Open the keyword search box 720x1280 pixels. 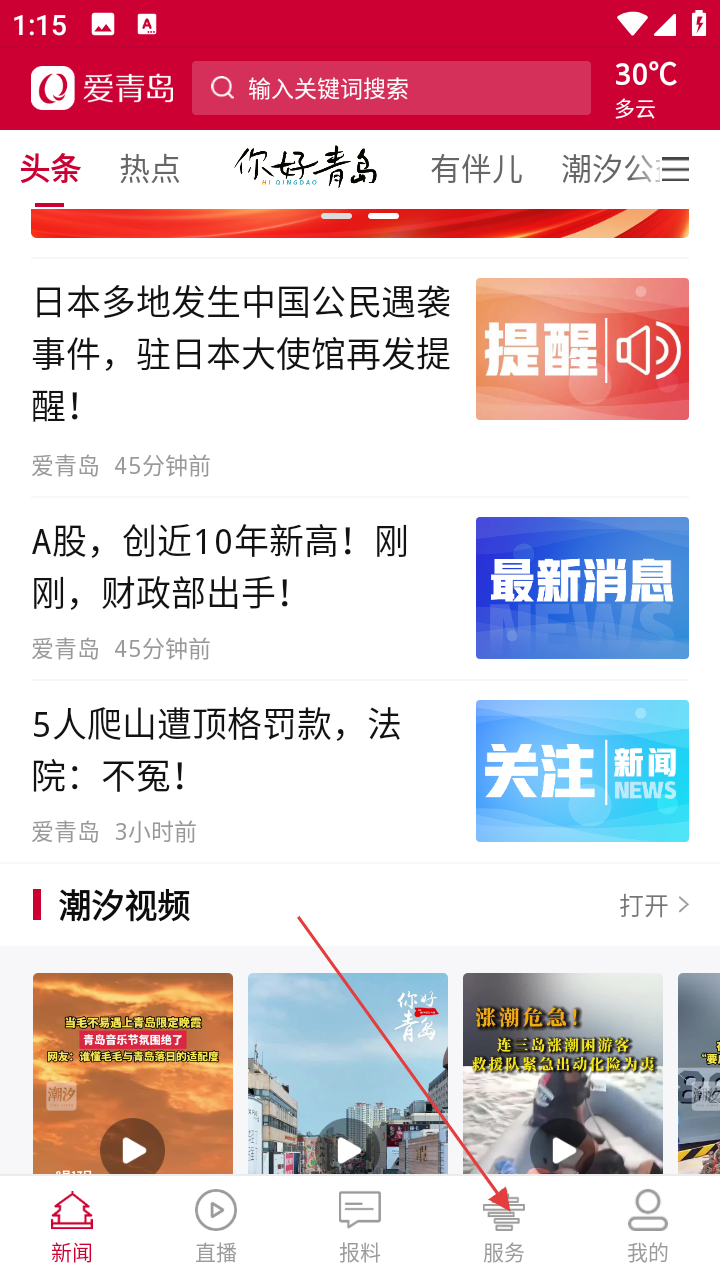390,88
